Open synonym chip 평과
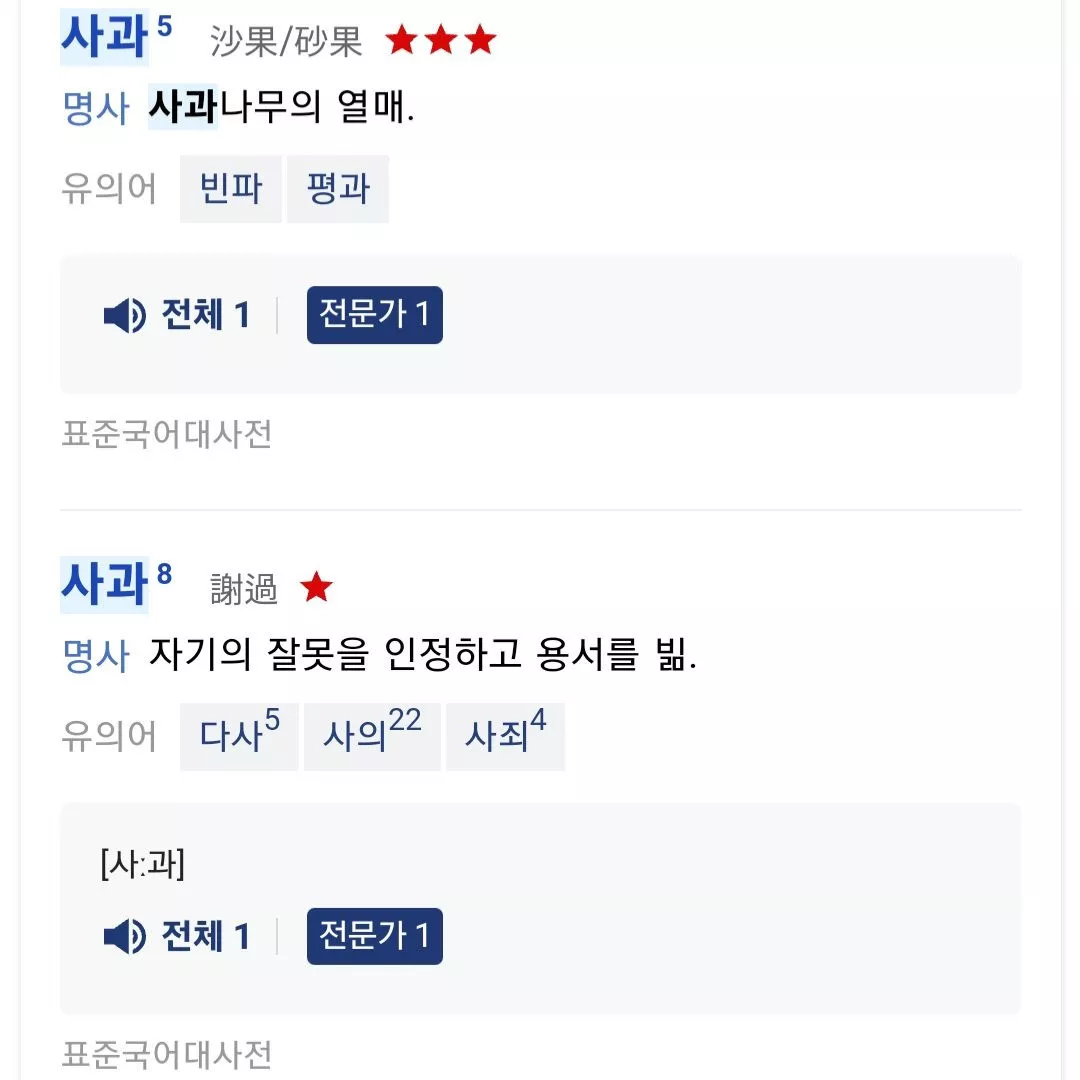This screenshot has width=1080, height=1080. click(x=338, y=188)
